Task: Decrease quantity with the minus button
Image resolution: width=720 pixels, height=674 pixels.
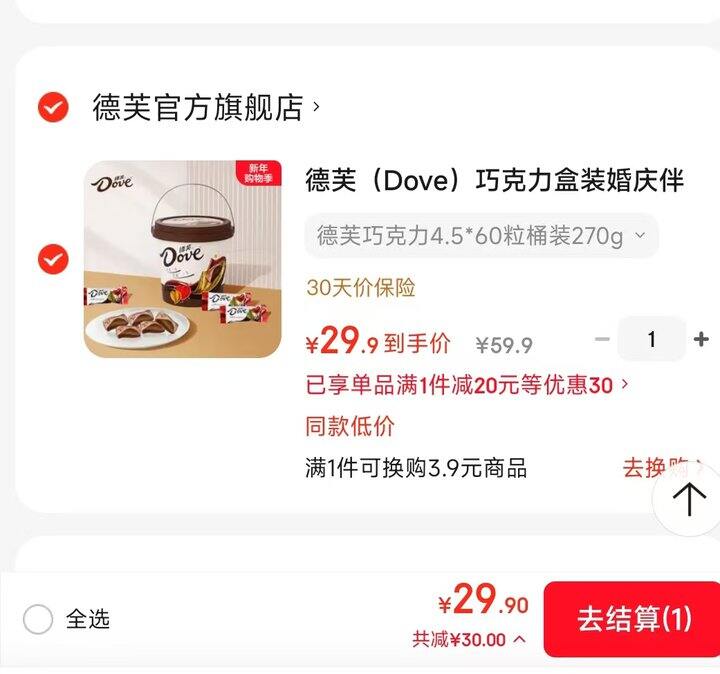Action: click(602, 340)
